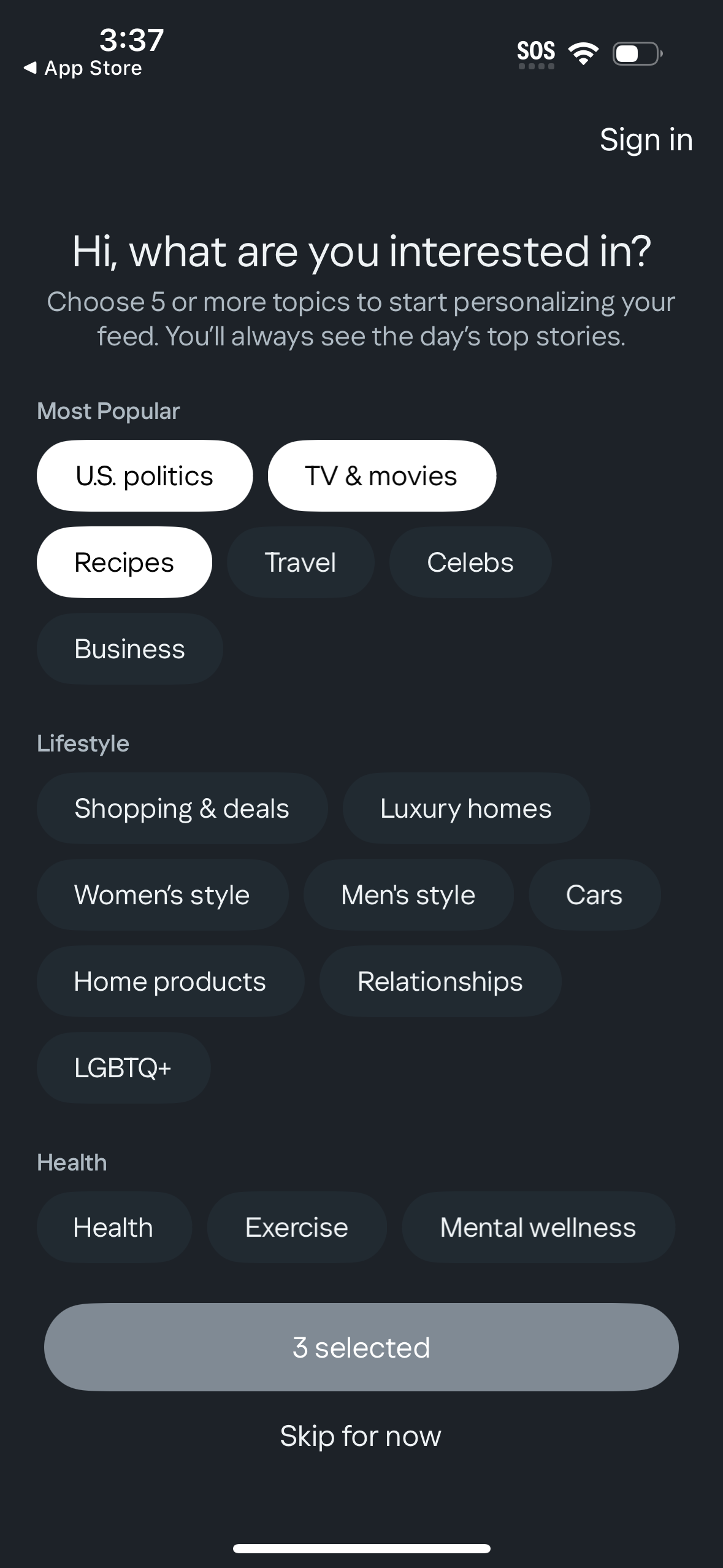Deselect the TV & movies topic
723x1568 pixels.
(381, 475)
